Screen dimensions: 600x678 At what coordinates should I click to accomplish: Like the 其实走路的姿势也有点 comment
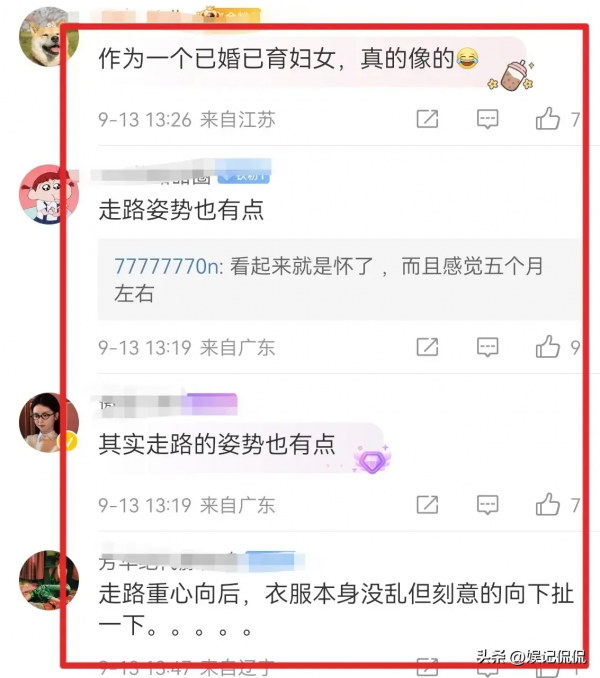(x=547, y=505)
